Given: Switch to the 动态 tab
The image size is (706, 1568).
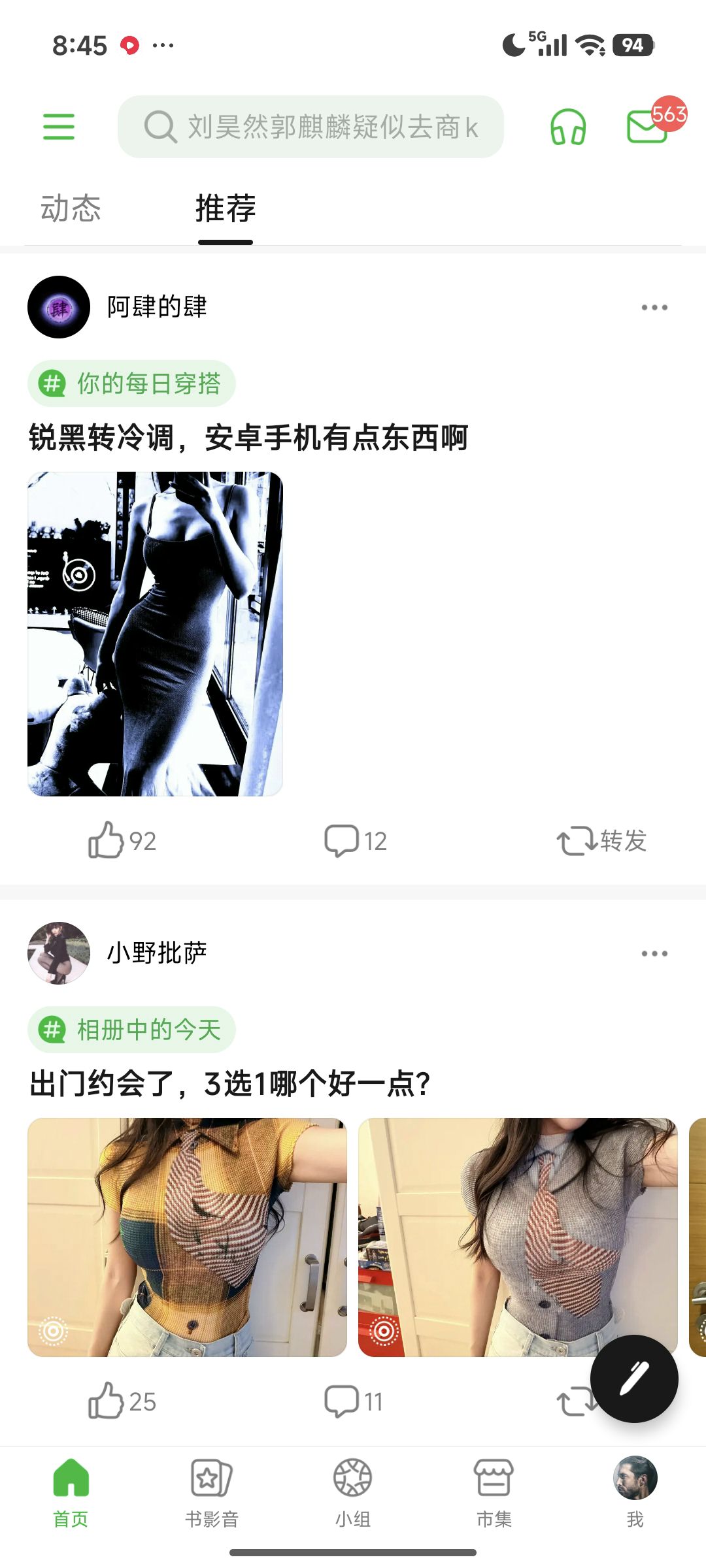Looking at the screenshot, I should point(71,208).
